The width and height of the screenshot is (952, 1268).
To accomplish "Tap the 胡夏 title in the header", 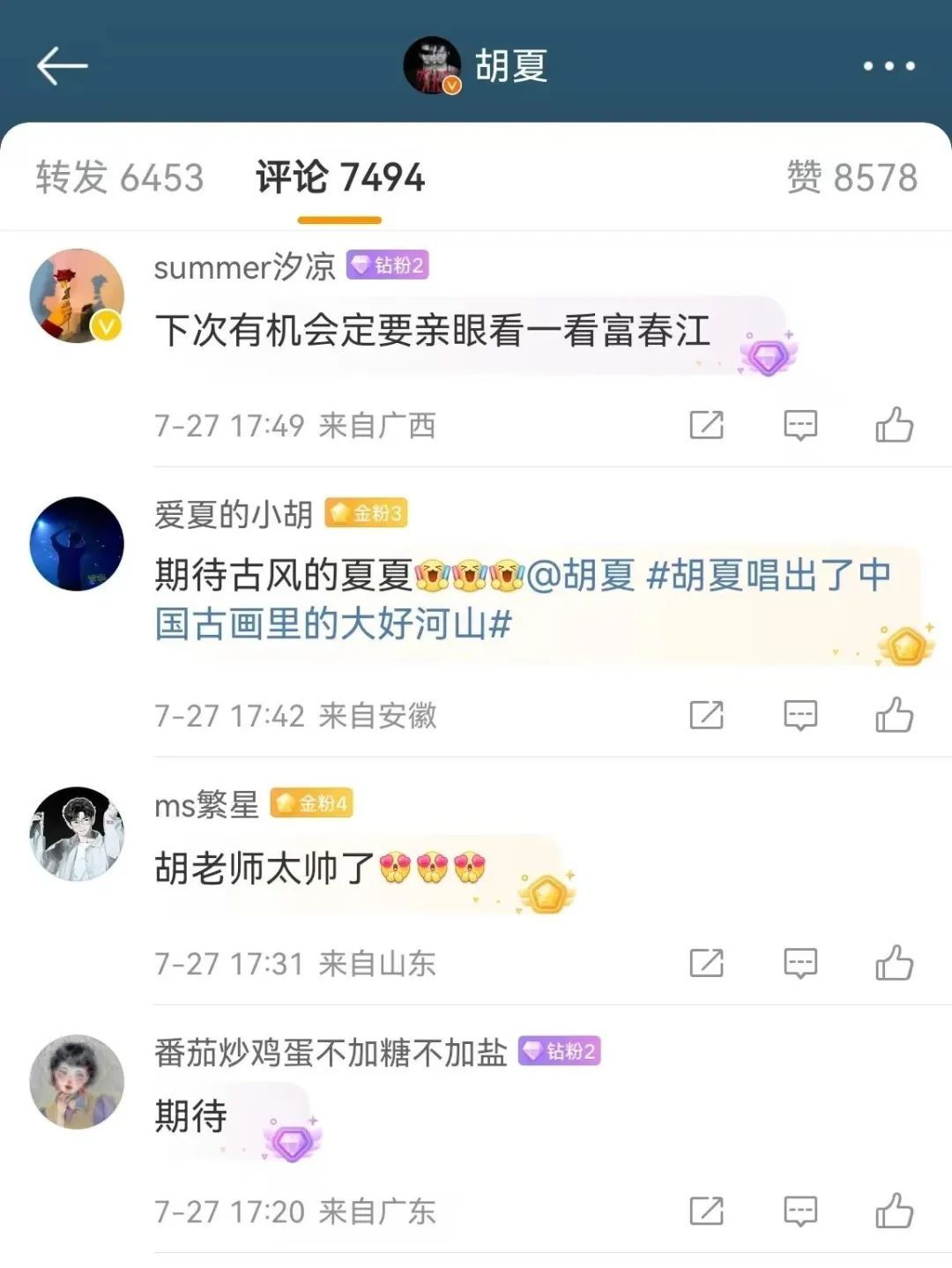I will click(x=511, y=66).
